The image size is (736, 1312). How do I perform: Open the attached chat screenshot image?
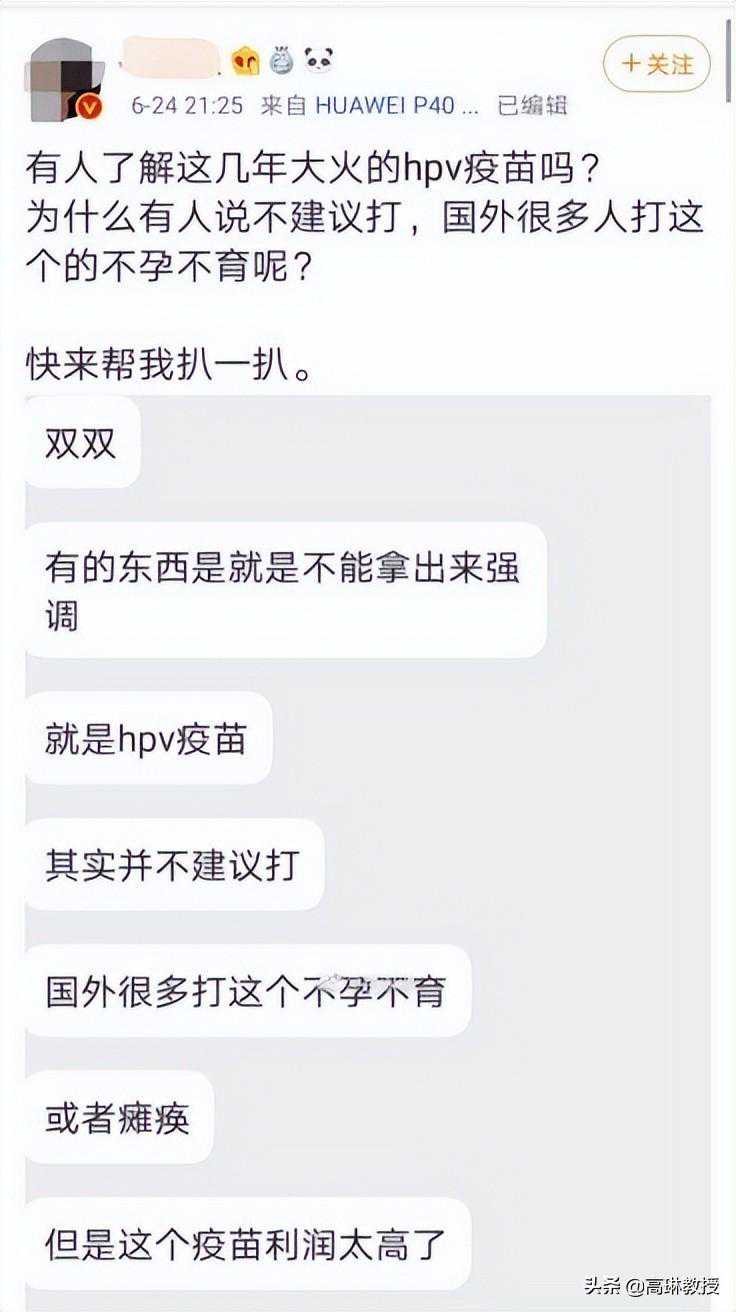tap(368, 850)
